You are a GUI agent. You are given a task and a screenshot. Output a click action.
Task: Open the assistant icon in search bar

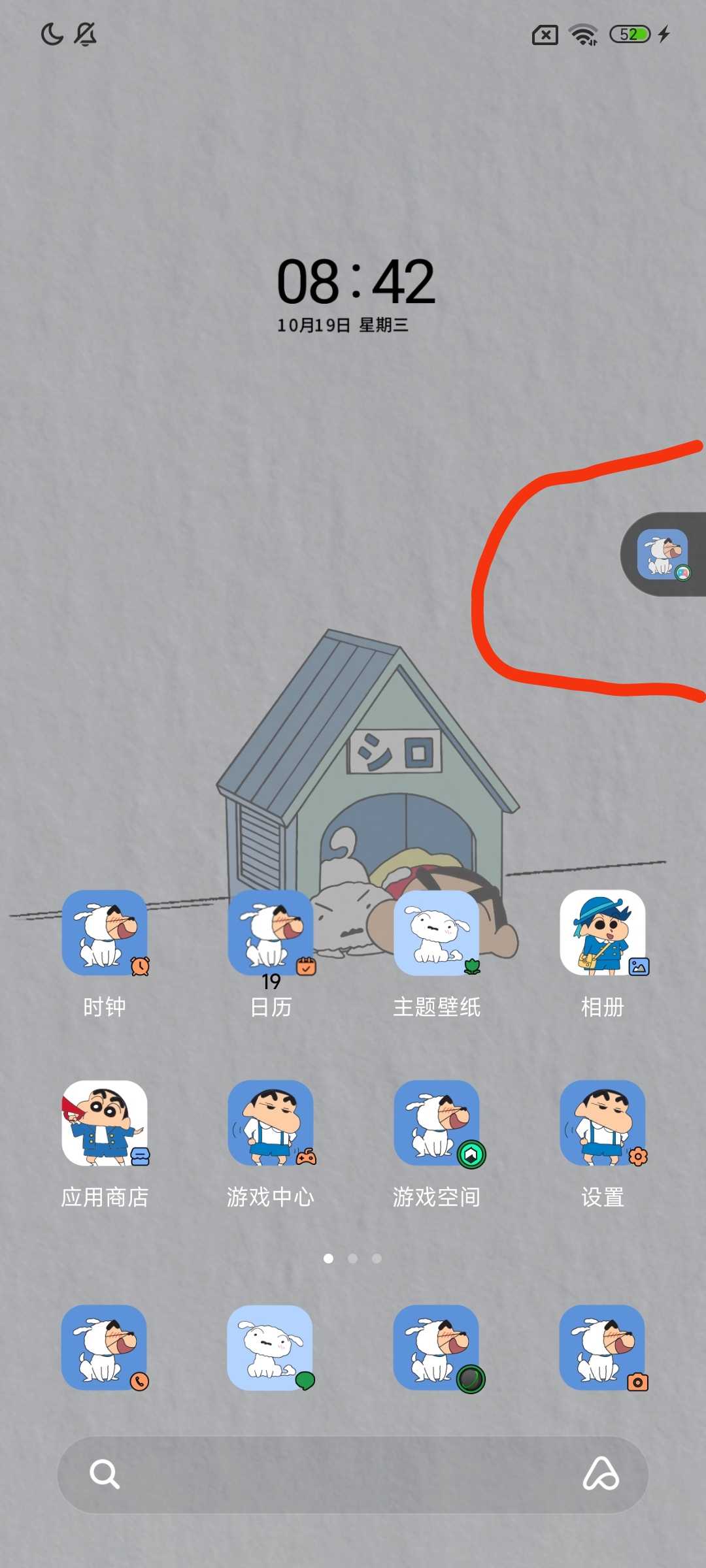click(601, 1475)
